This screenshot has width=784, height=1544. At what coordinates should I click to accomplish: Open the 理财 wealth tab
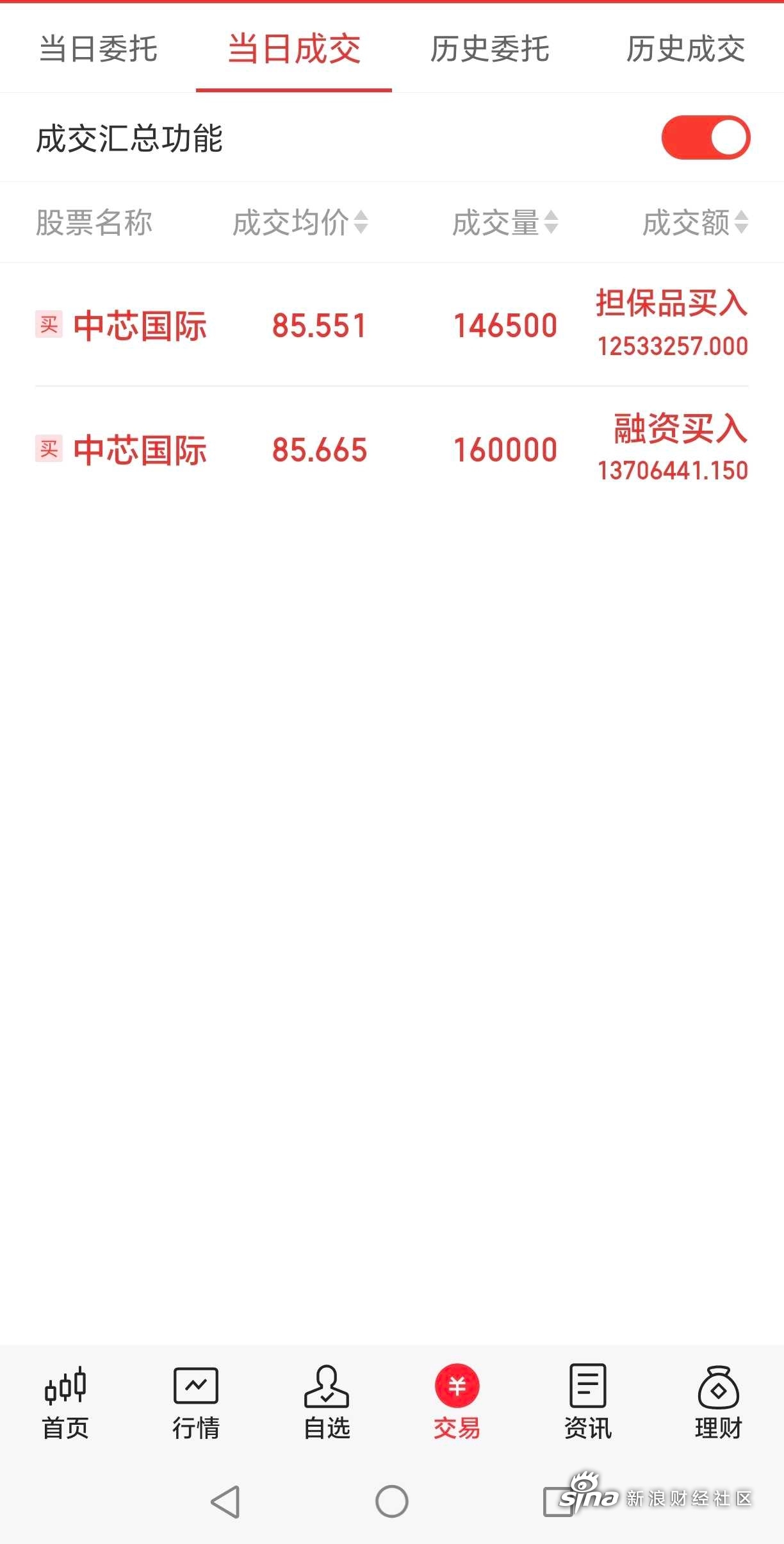click(x=719, y=1402)
